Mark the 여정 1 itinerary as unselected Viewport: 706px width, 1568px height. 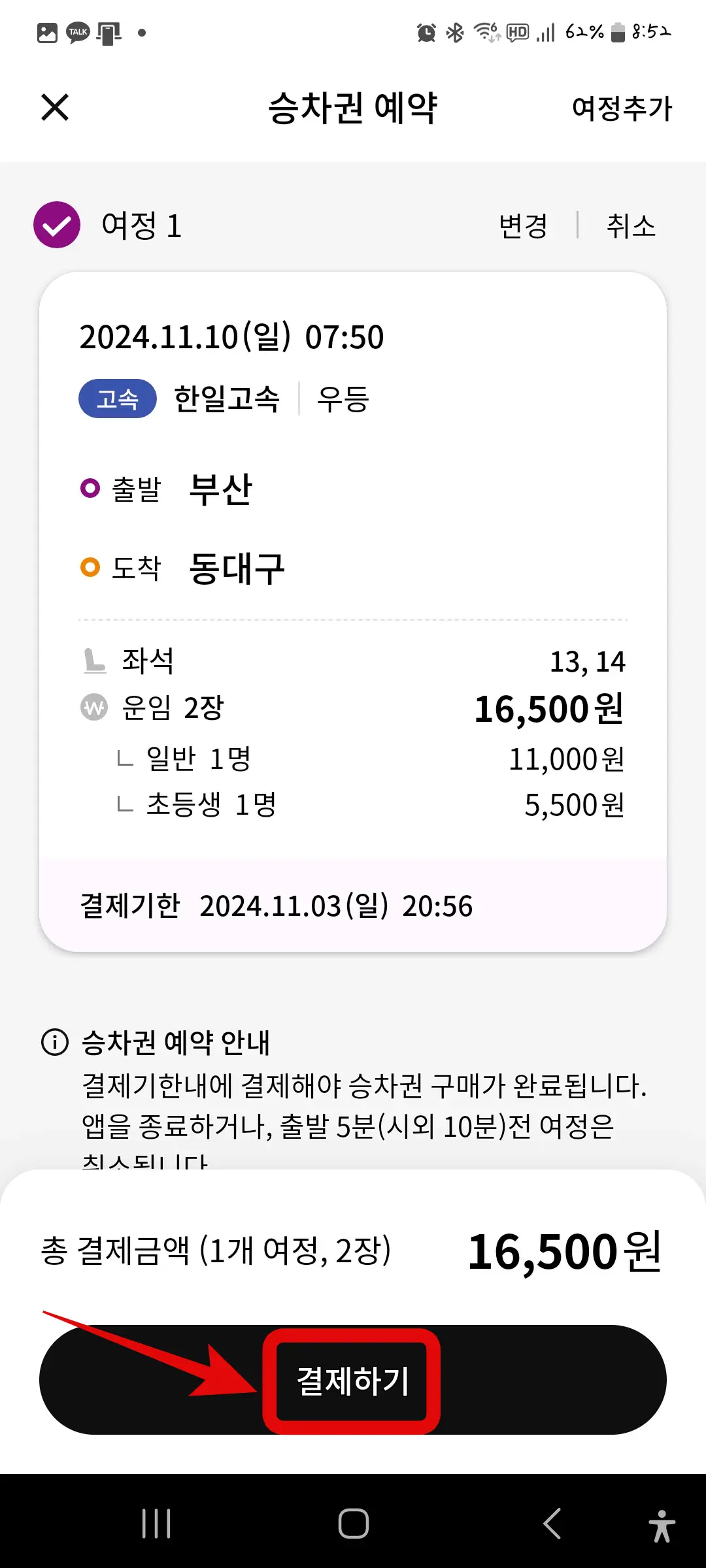pyautogui.click(x=56, y=225)
